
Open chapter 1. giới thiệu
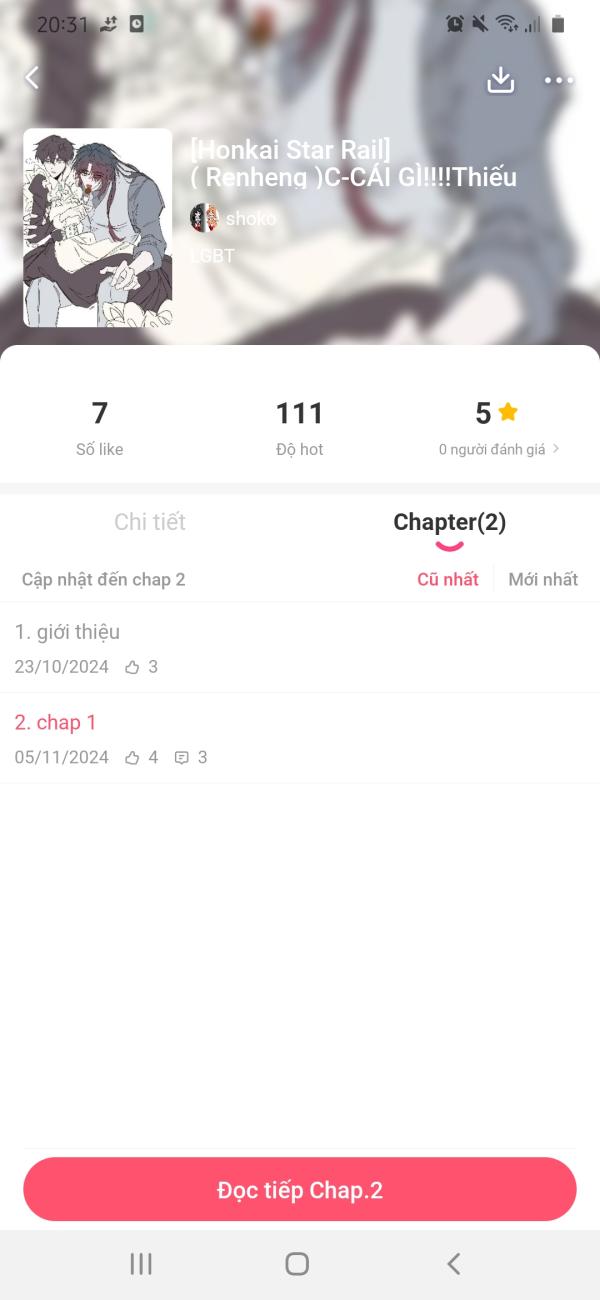coord(300,647)
